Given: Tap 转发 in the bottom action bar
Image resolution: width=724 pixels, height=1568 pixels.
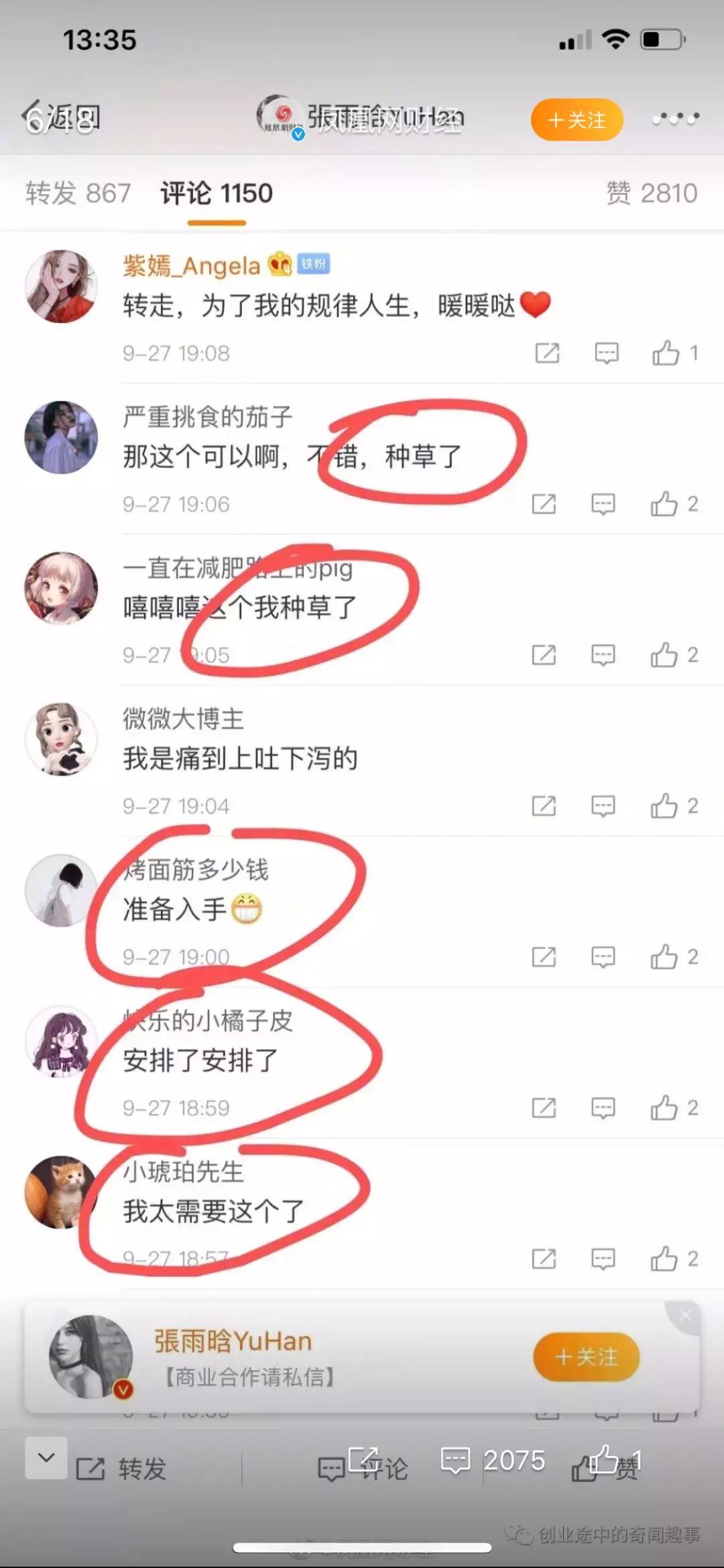Looking at the screenshot, I should tap(122, 1469).
